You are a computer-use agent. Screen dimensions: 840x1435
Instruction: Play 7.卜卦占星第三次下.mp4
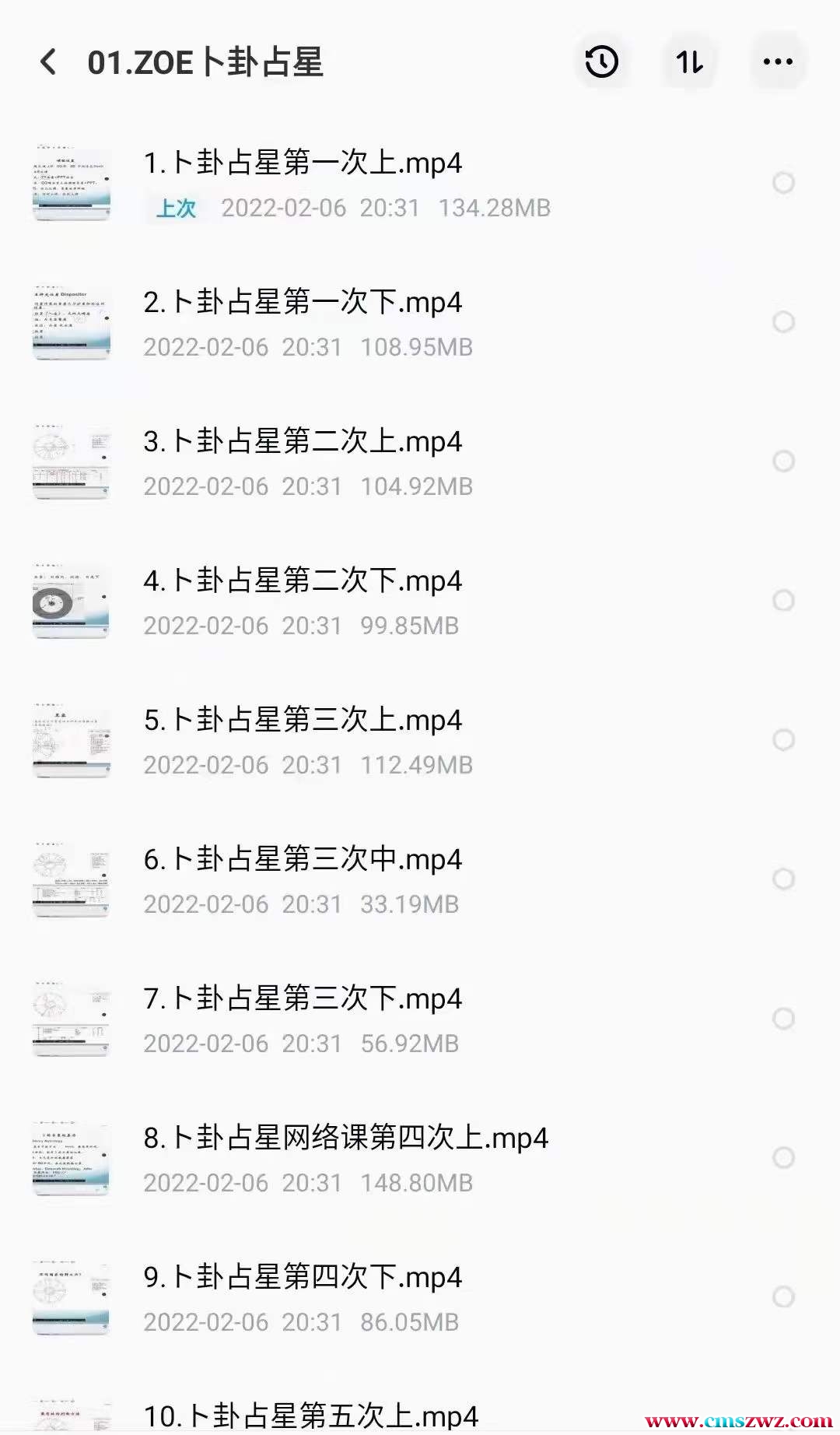coord(303,999)
